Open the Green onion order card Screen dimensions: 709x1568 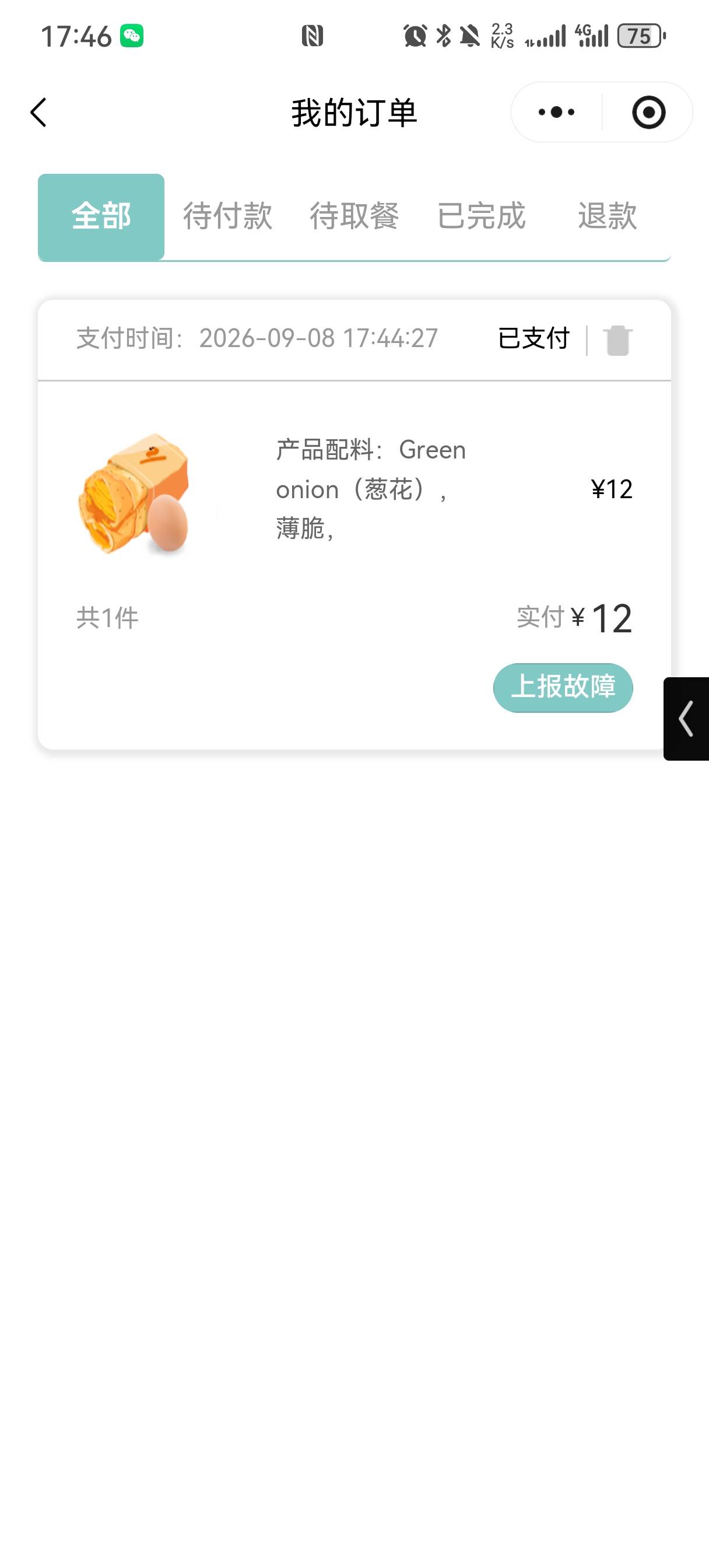pos(354,524)
